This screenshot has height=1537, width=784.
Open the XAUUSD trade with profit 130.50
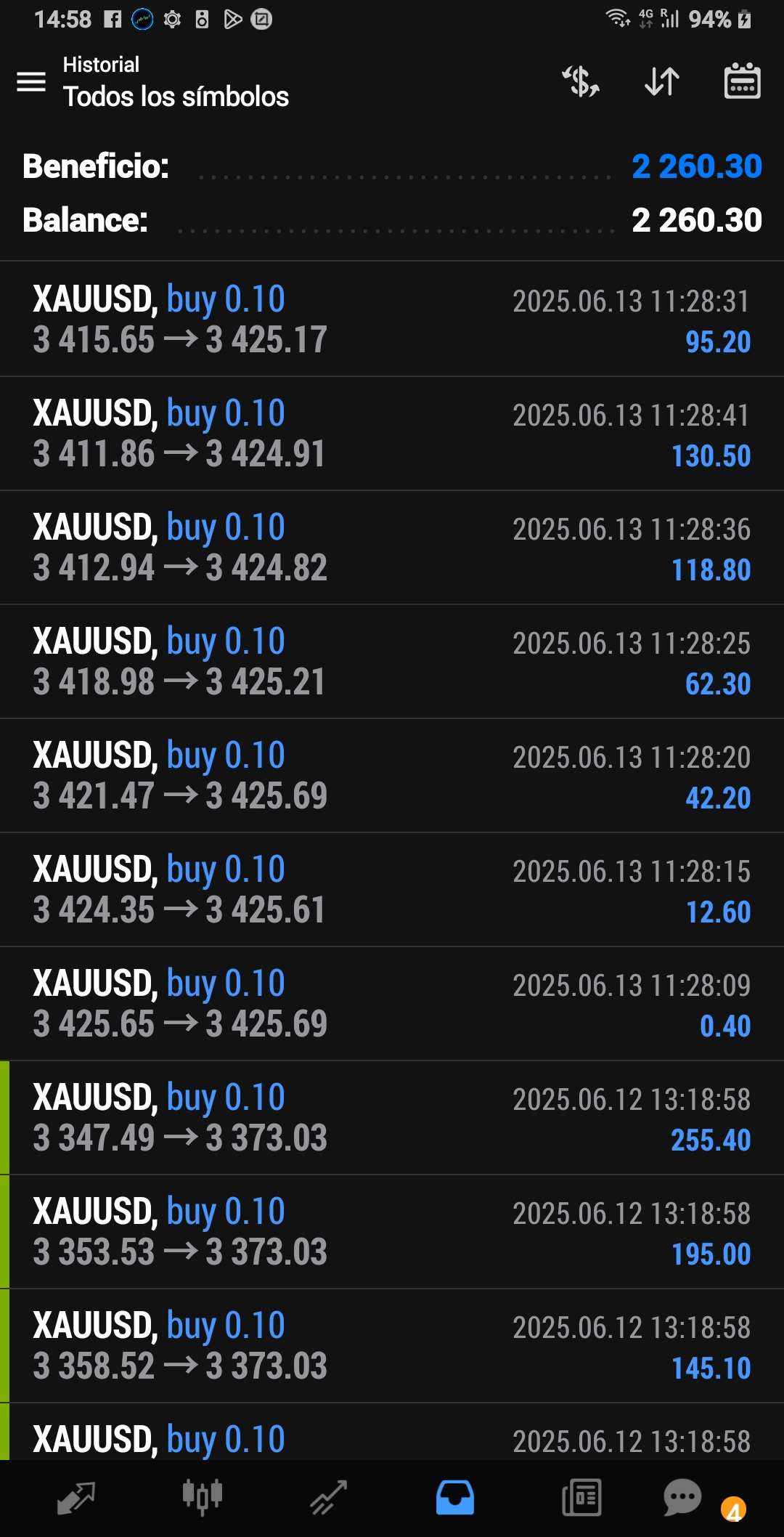(392, 434)
